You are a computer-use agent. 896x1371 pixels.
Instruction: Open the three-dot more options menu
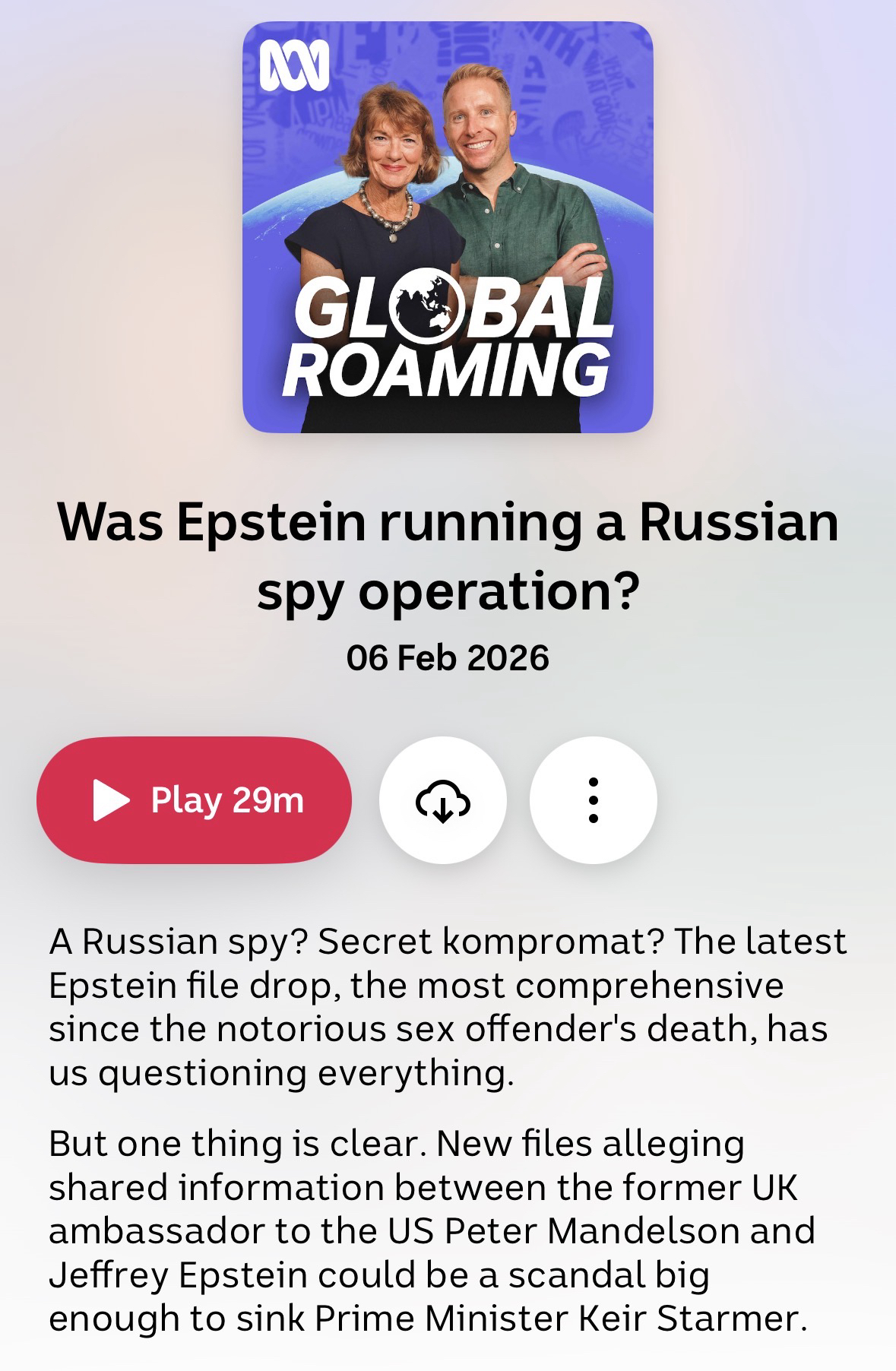coord(593,799)
